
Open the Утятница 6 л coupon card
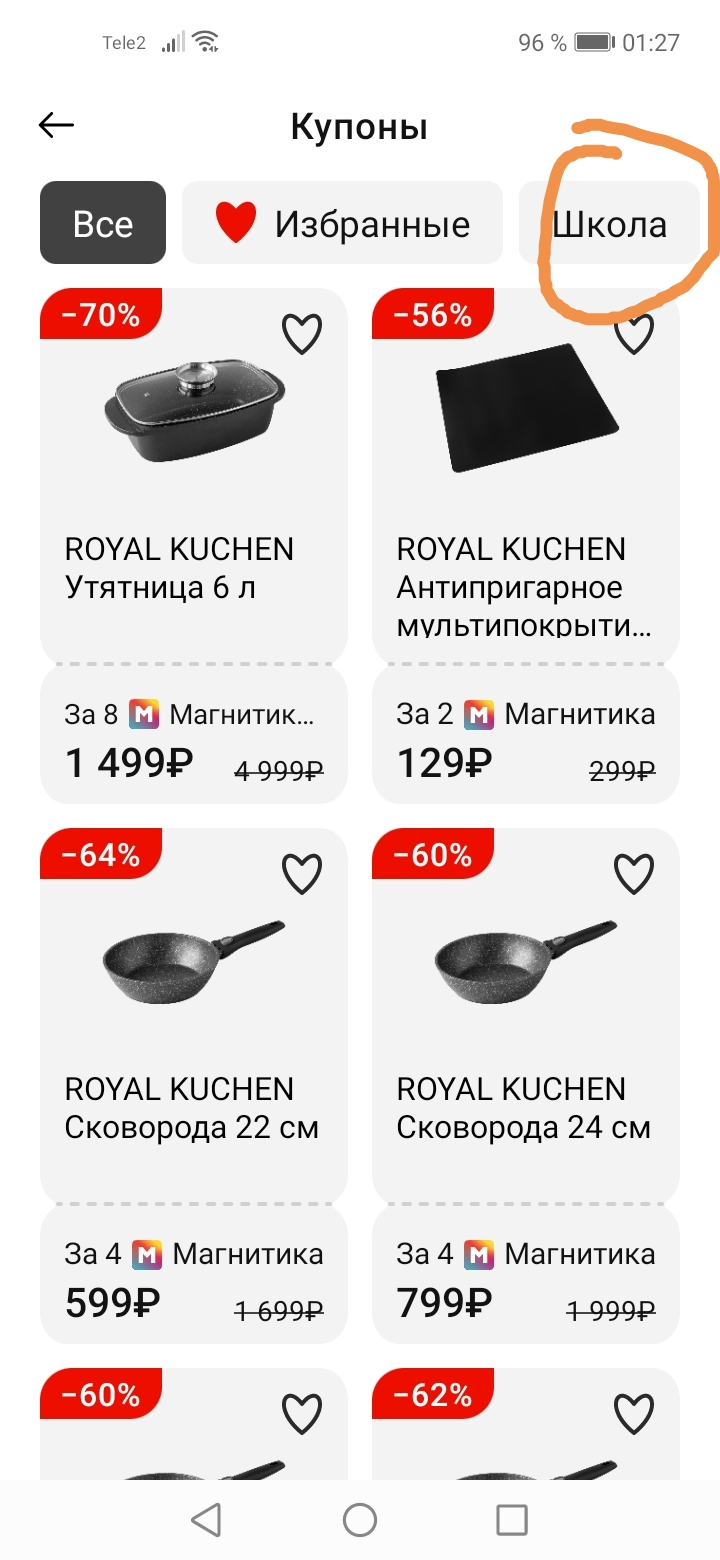click(x=194, y=546)
